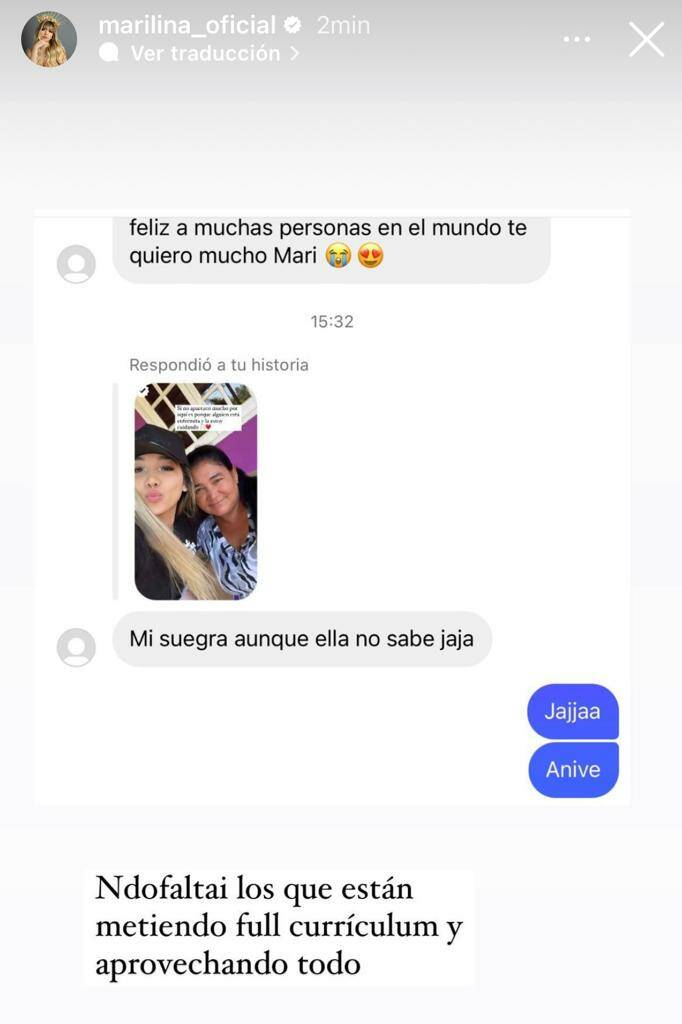Tap the marilina_oficial username

186,26
